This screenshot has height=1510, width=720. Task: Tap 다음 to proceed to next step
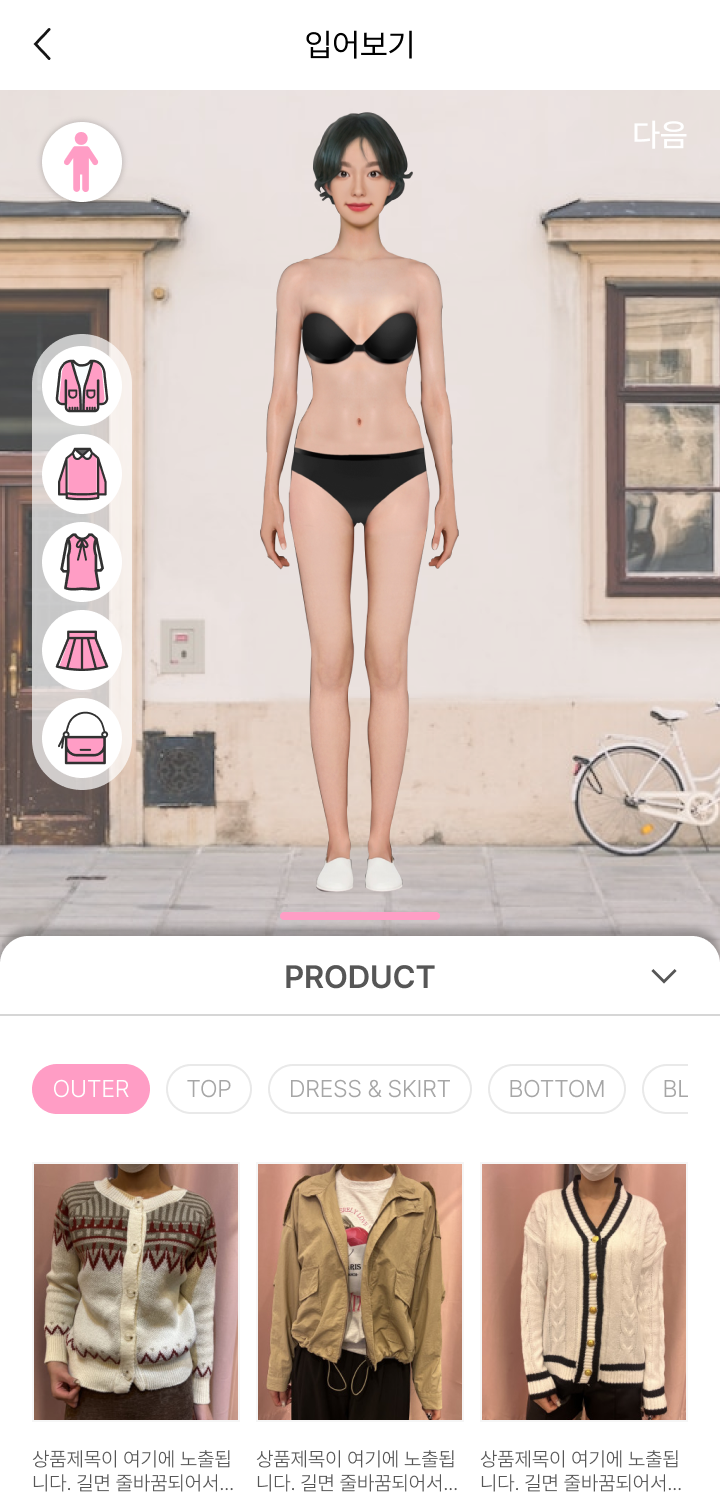pyautogui.click(x=659, y=135)
